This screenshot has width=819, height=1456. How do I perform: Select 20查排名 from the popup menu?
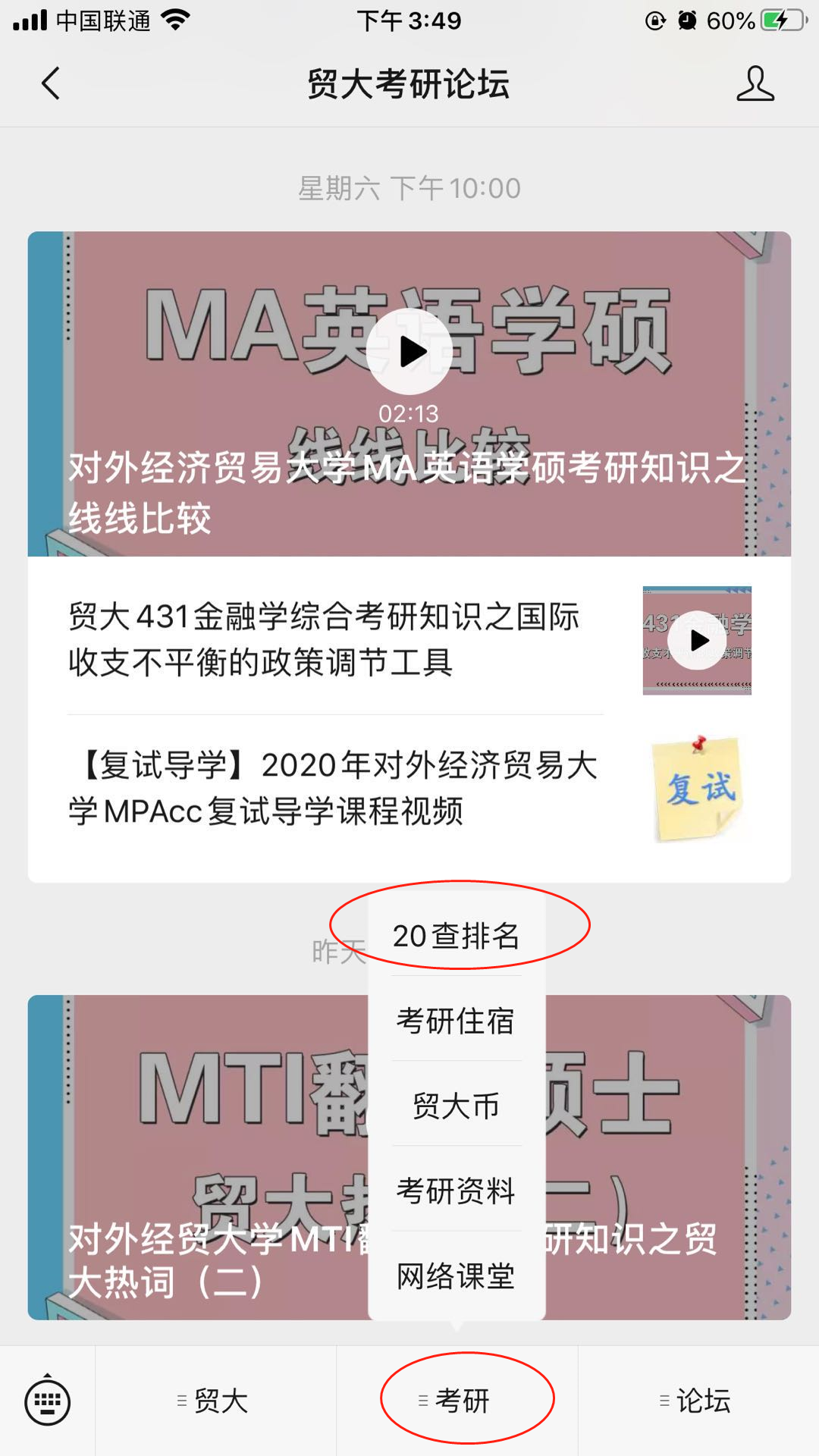pyautogui.click(x=457, y=936)
